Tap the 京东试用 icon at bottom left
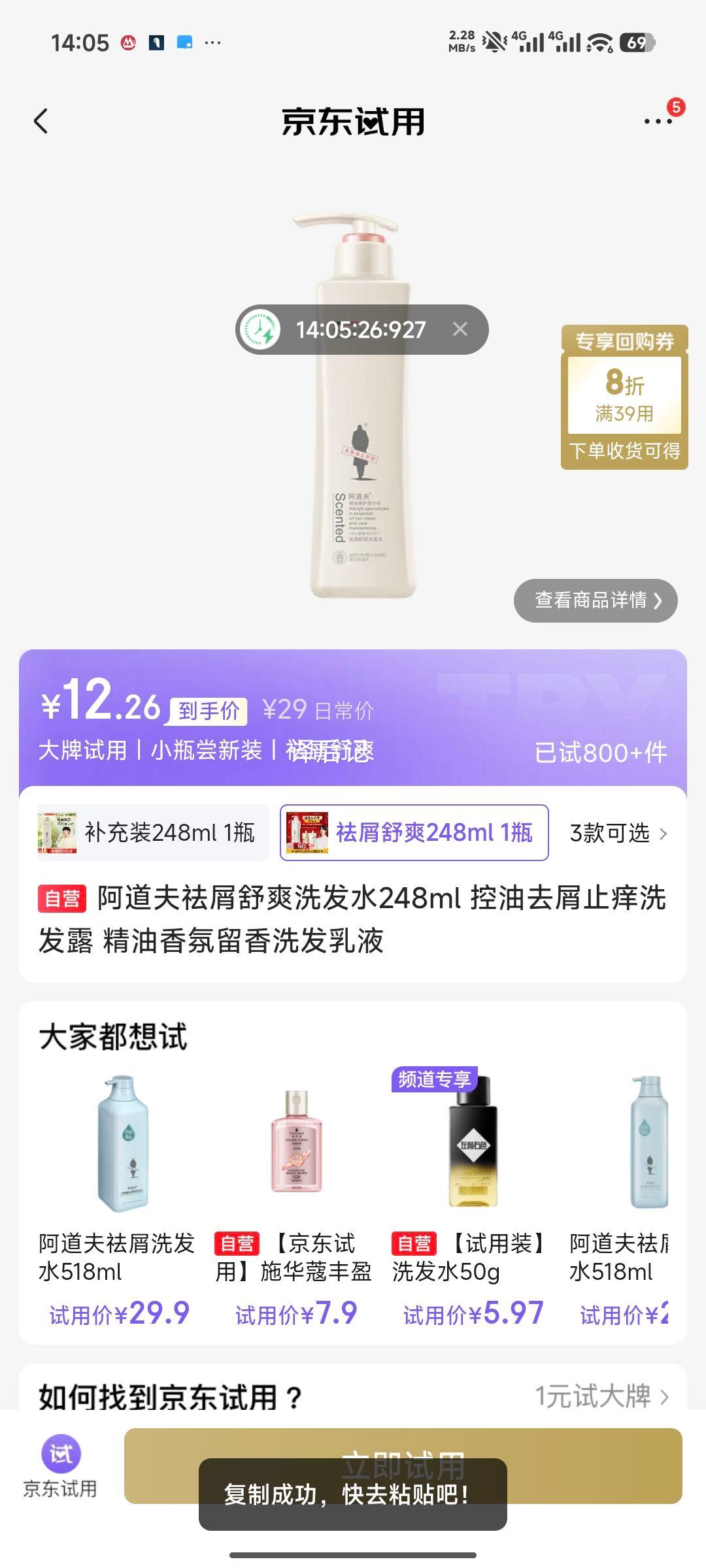 (x=60, y=1460)
